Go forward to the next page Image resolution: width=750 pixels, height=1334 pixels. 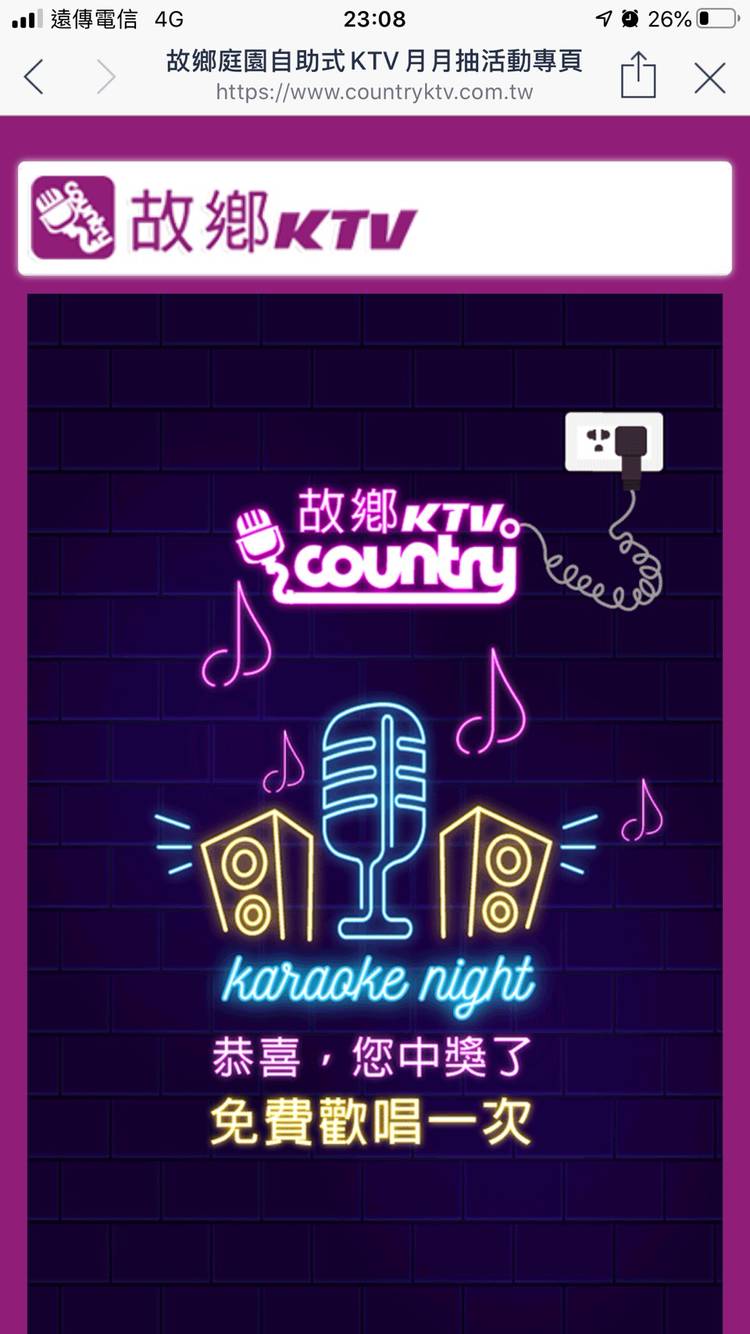[x=106, y=77]
